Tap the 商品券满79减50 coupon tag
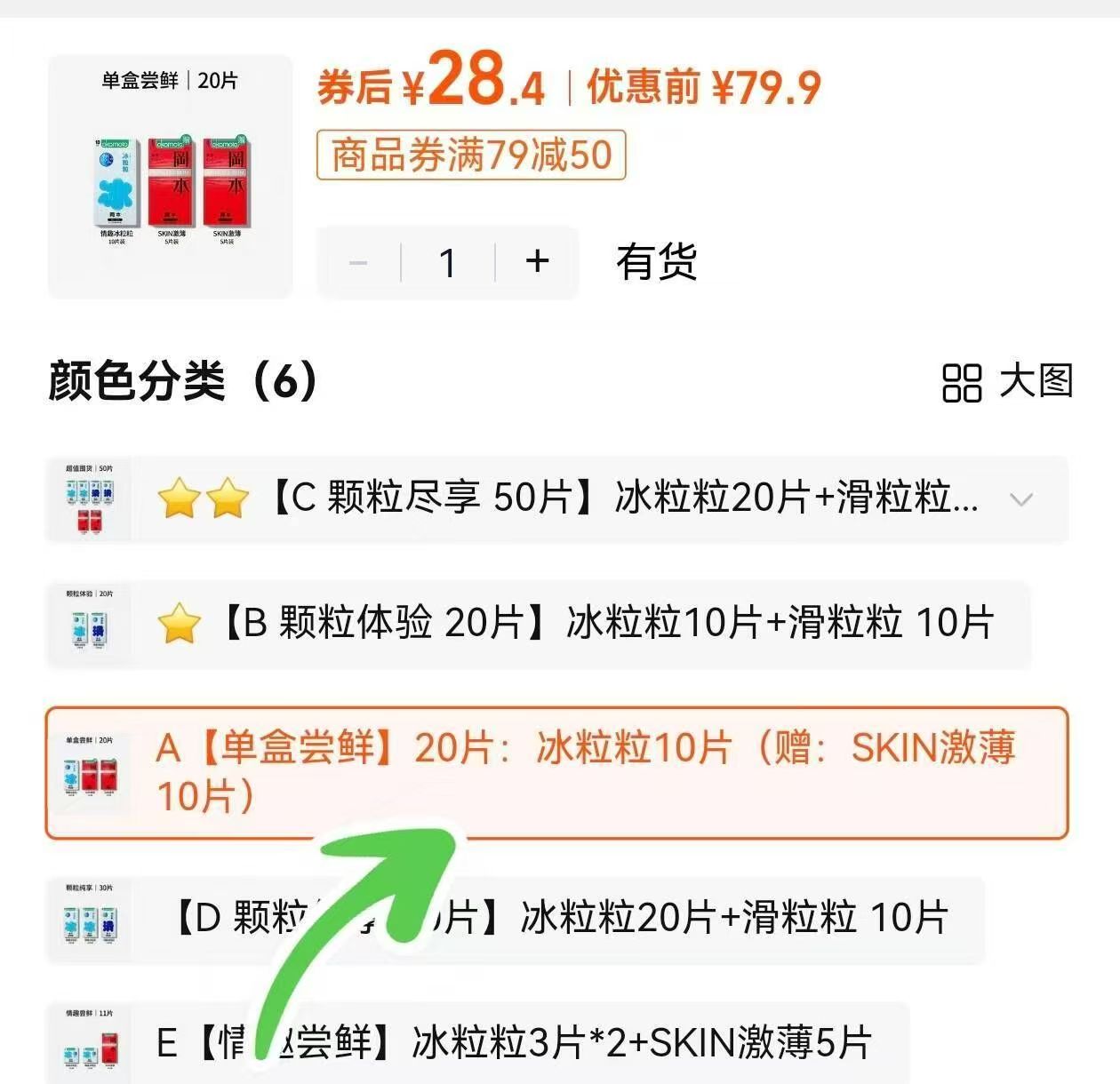 471,155
